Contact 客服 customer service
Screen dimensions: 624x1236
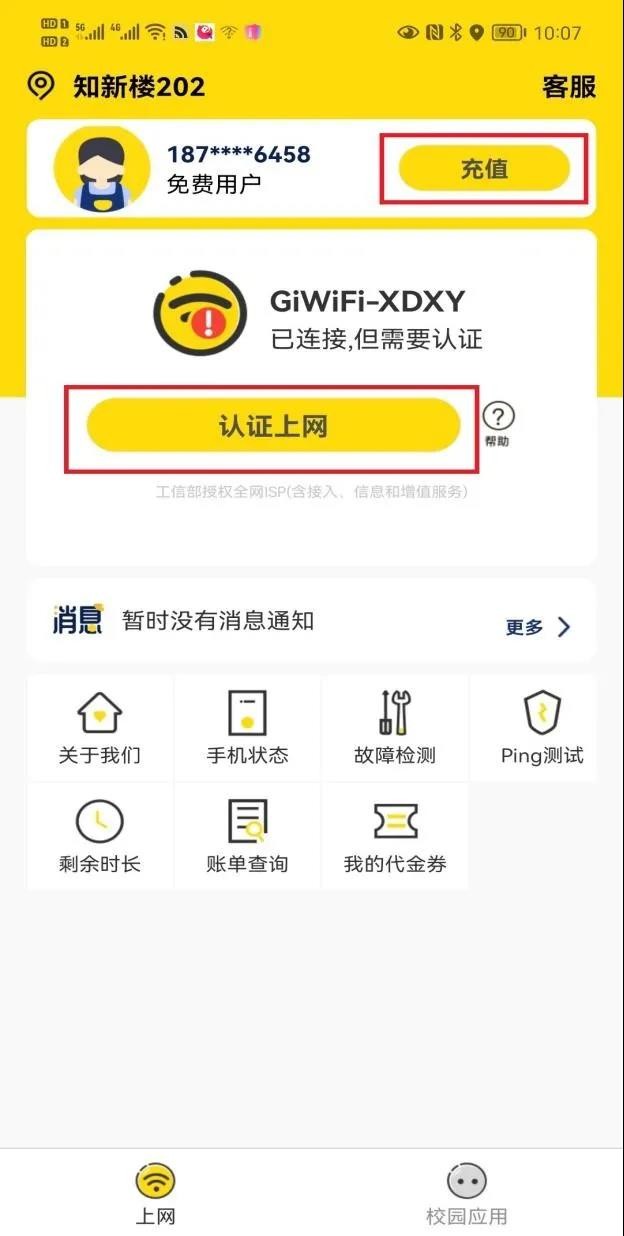click(569, 87)
